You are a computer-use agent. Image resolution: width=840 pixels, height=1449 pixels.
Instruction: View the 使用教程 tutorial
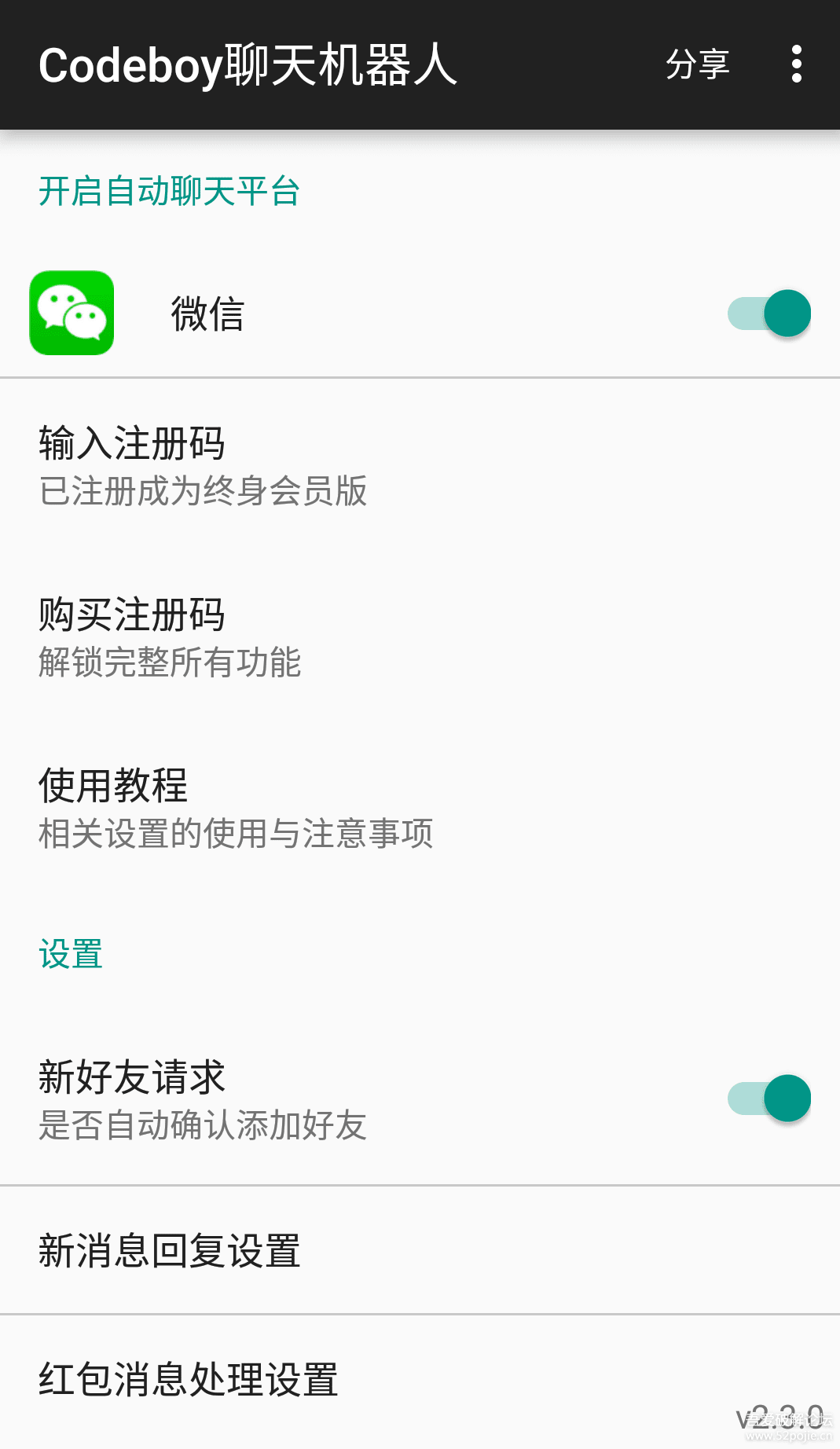pyautogui.click(x=420, y=808)
